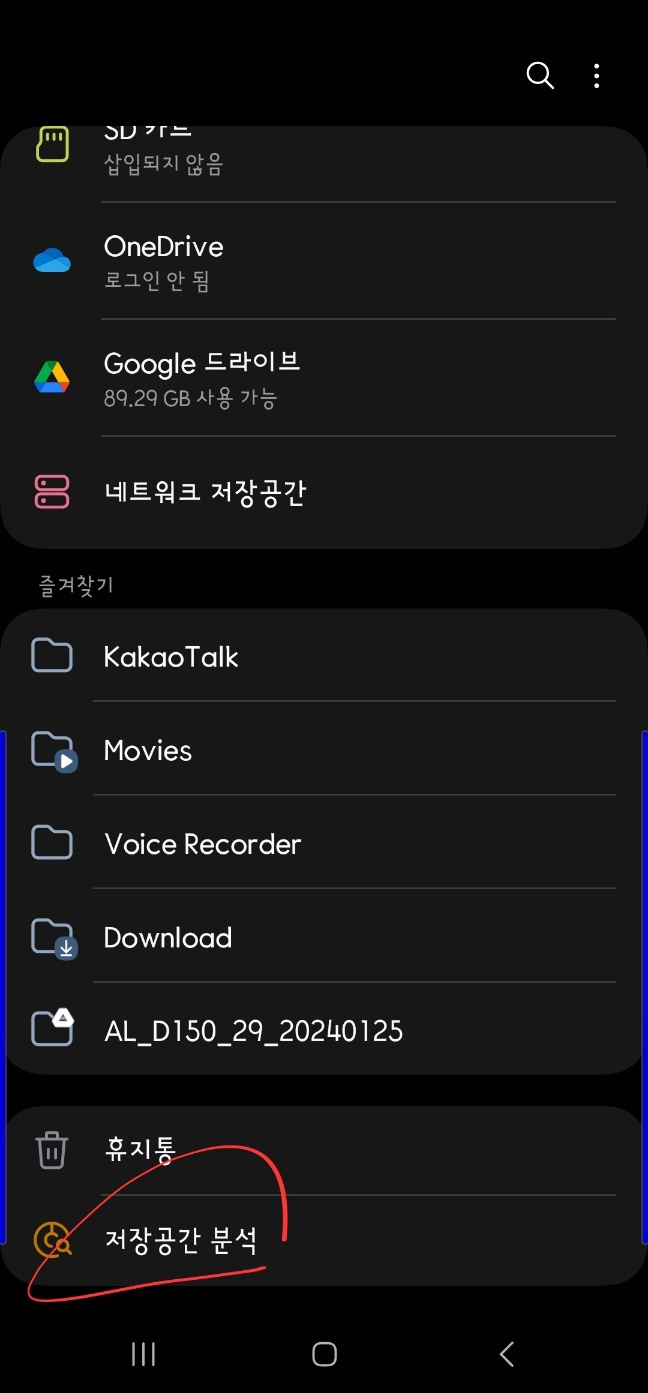This screenshot has height=1393, width=648.
Task: Tap the system back button
Action: coord(506,1354)
